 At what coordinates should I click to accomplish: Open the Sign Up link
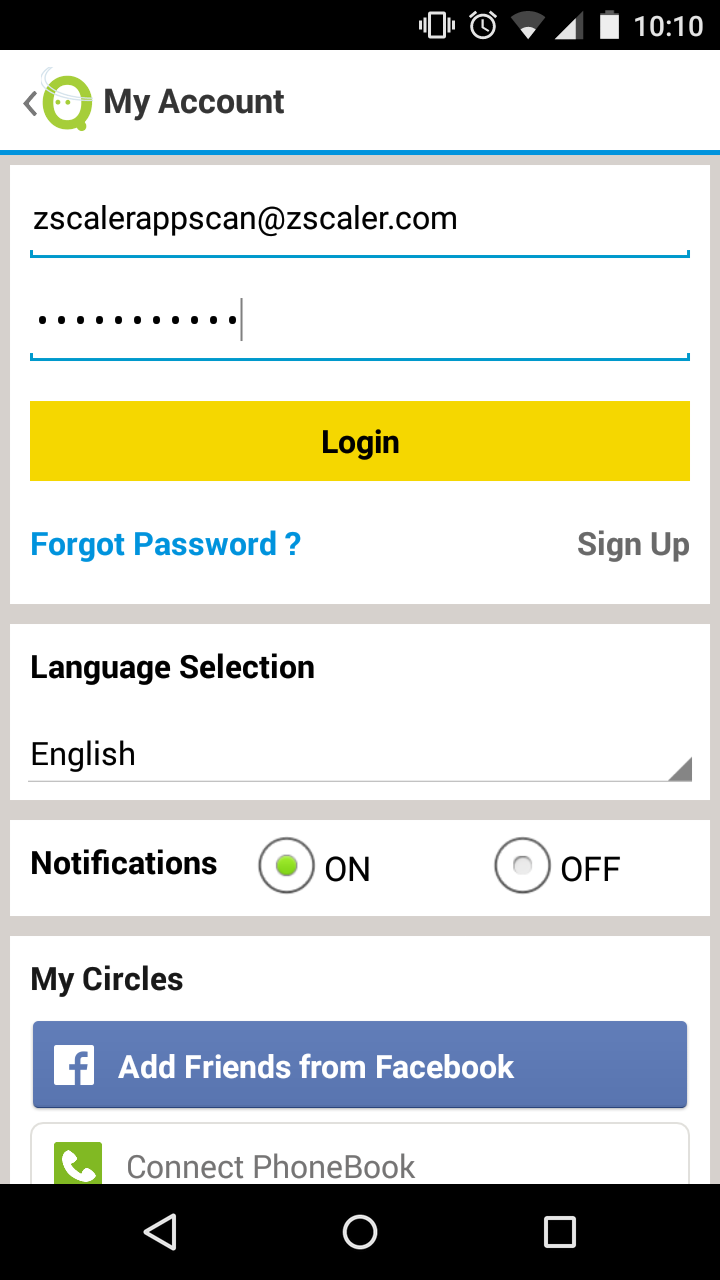(633, 545)
